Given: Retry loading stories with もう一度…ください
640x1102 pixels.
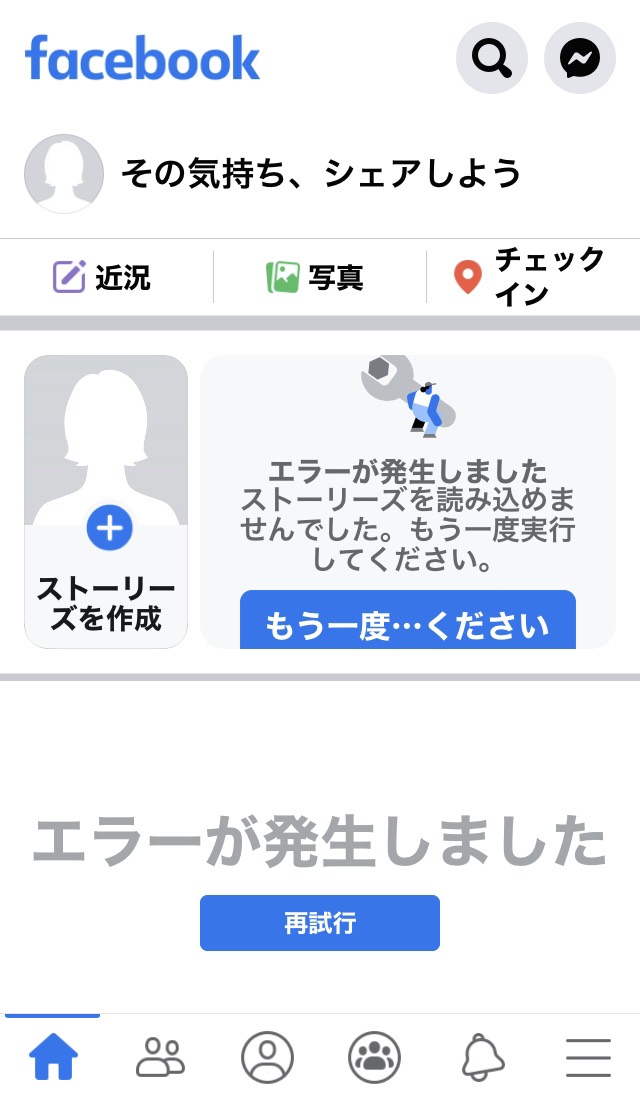Looking at the screenshot, I should pyautogui.click(x=407, y=621).
